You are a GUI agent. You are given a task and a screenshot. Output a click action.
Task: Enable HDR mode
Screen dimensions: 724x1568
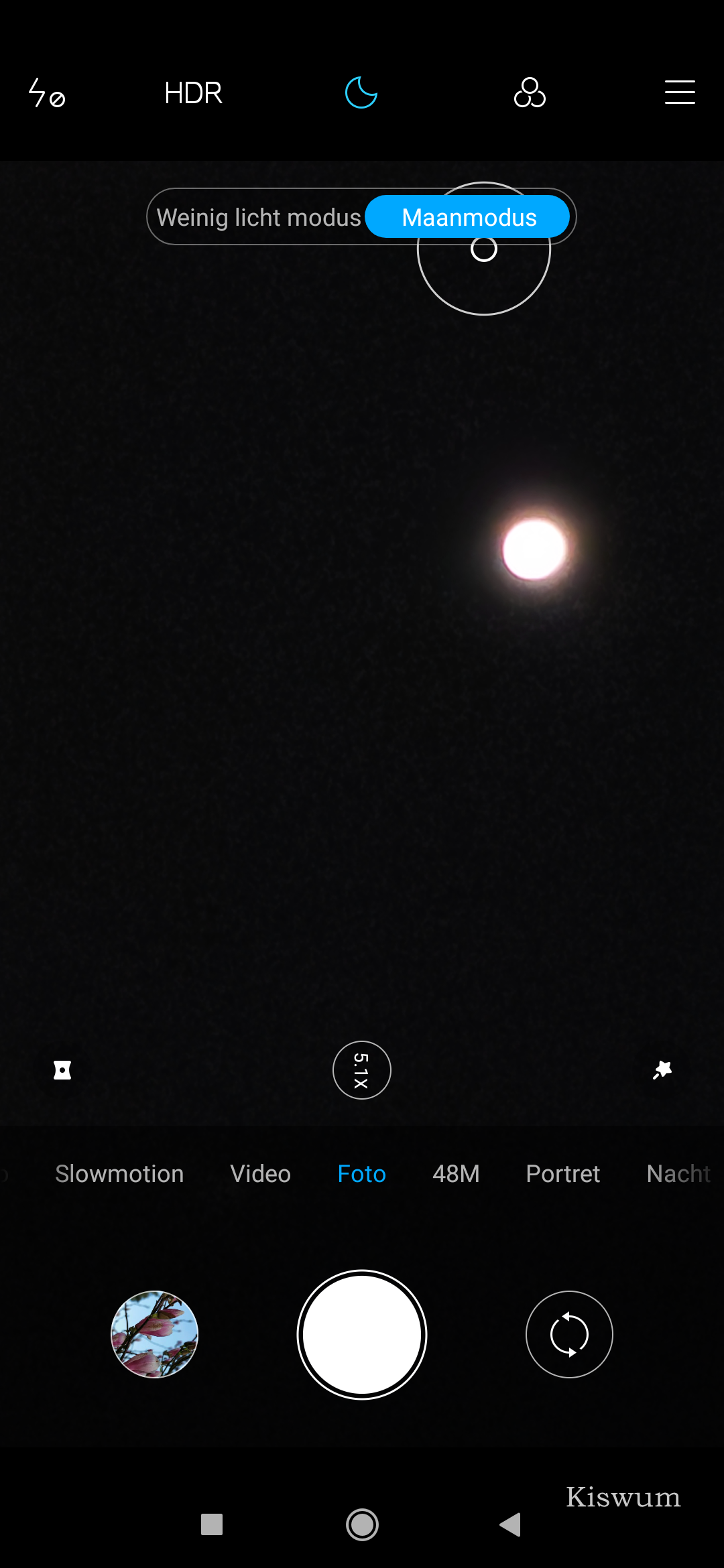[193, 92]
